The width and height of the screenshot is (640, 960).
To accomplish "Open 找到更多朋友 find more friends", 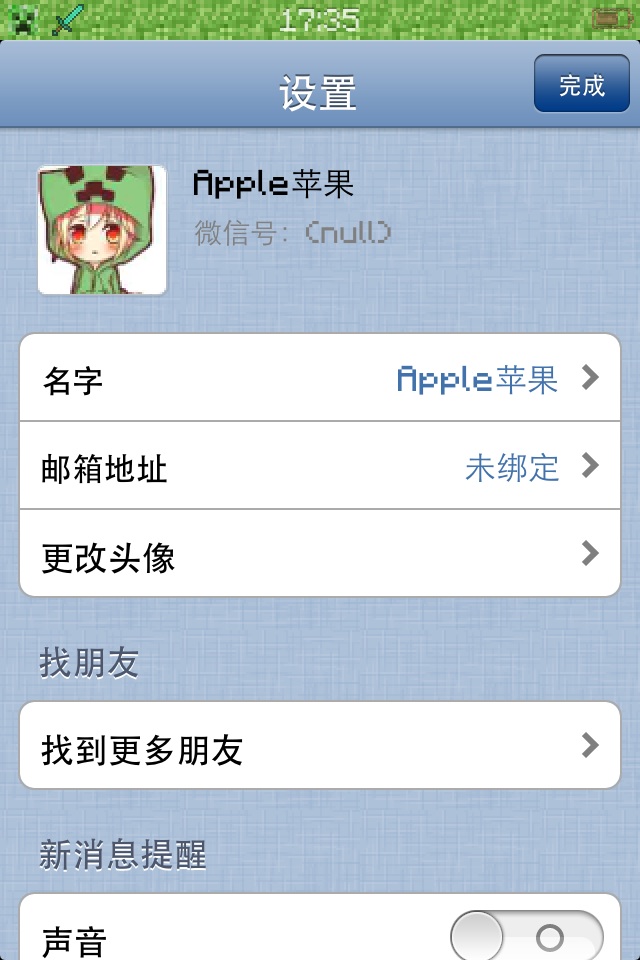I will [320, 747].
